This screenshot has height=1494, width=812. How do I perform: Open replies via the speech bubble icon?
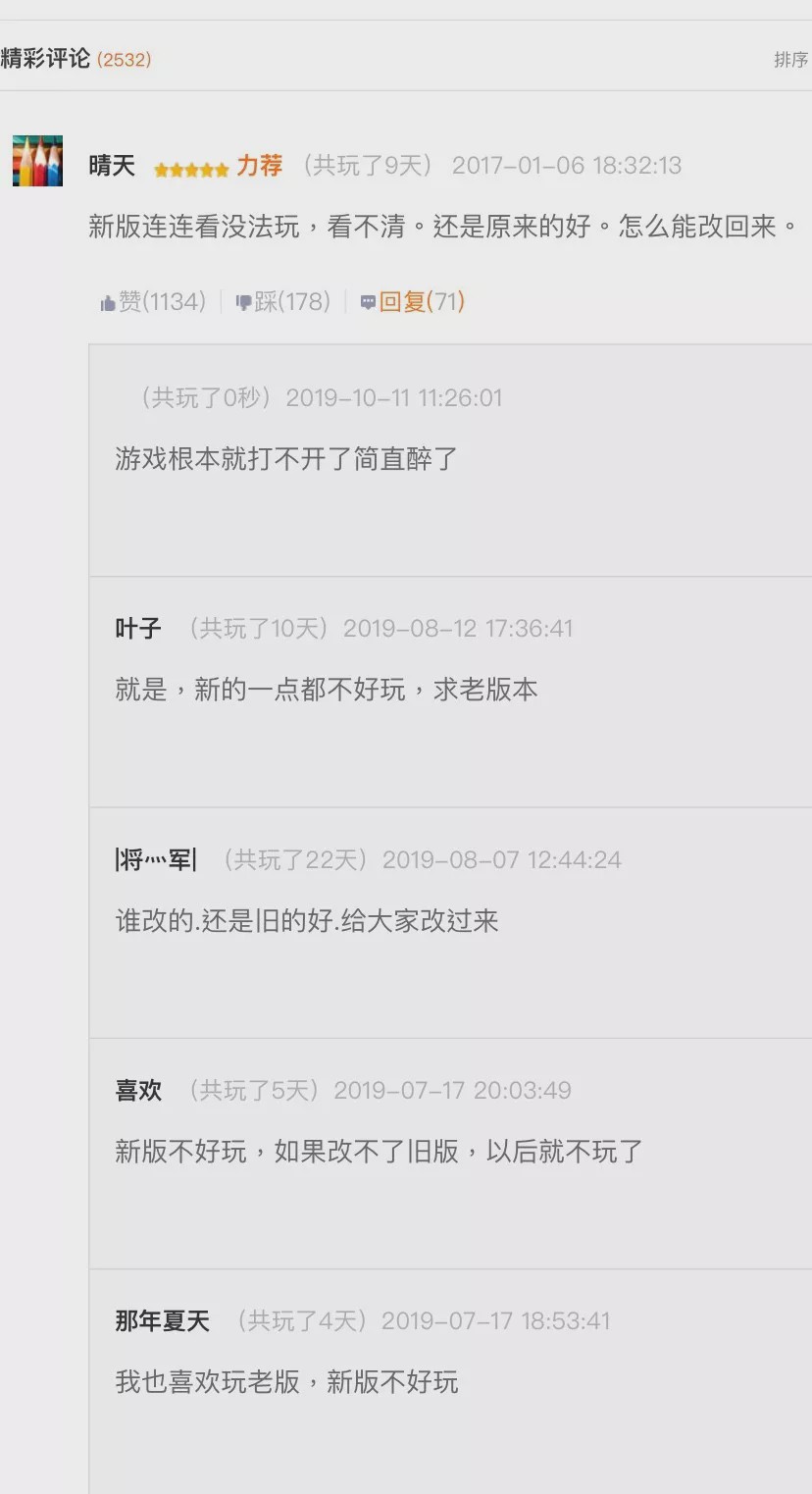pos(367,301)
